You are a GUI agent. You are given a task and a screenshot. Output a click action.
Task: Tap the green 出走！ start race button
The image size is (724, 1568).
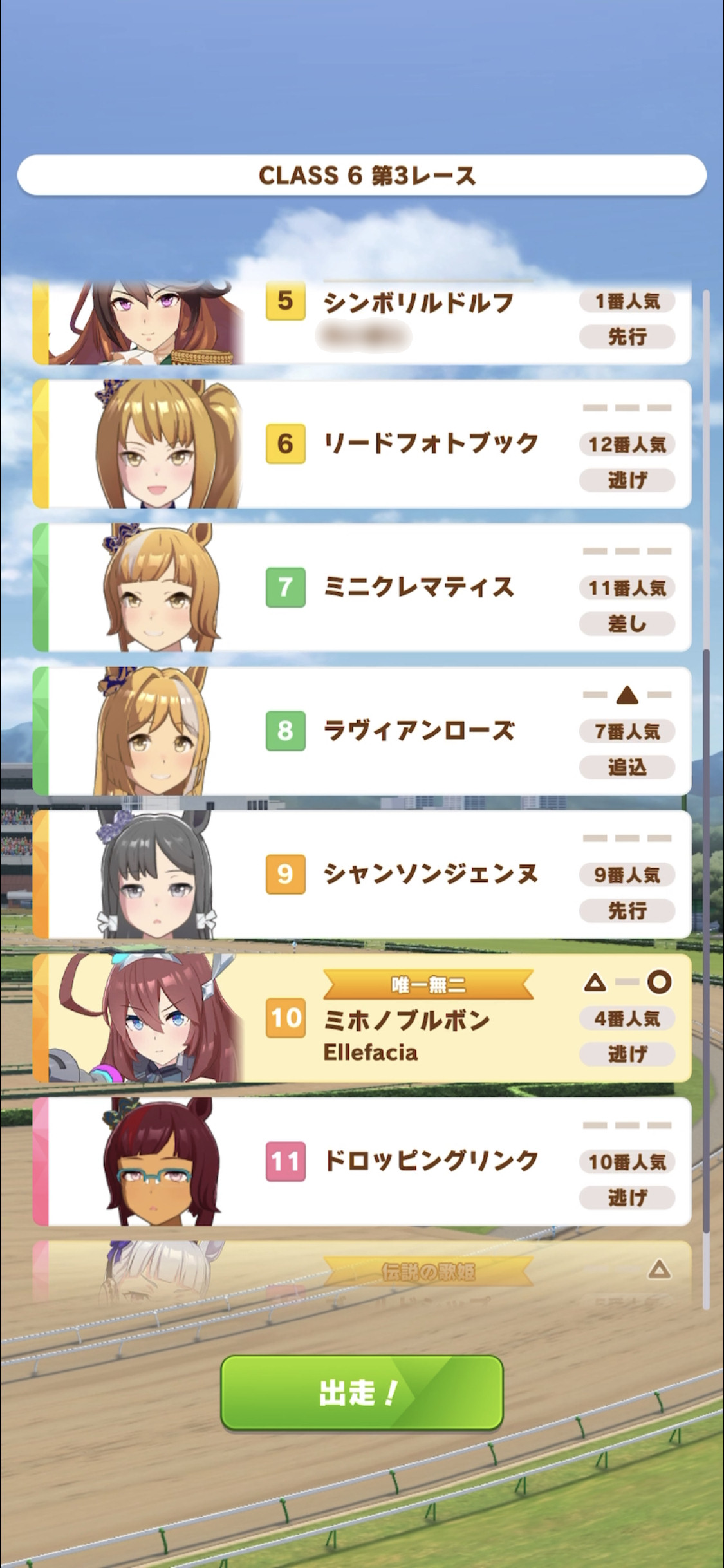[x=362, y=1393]
